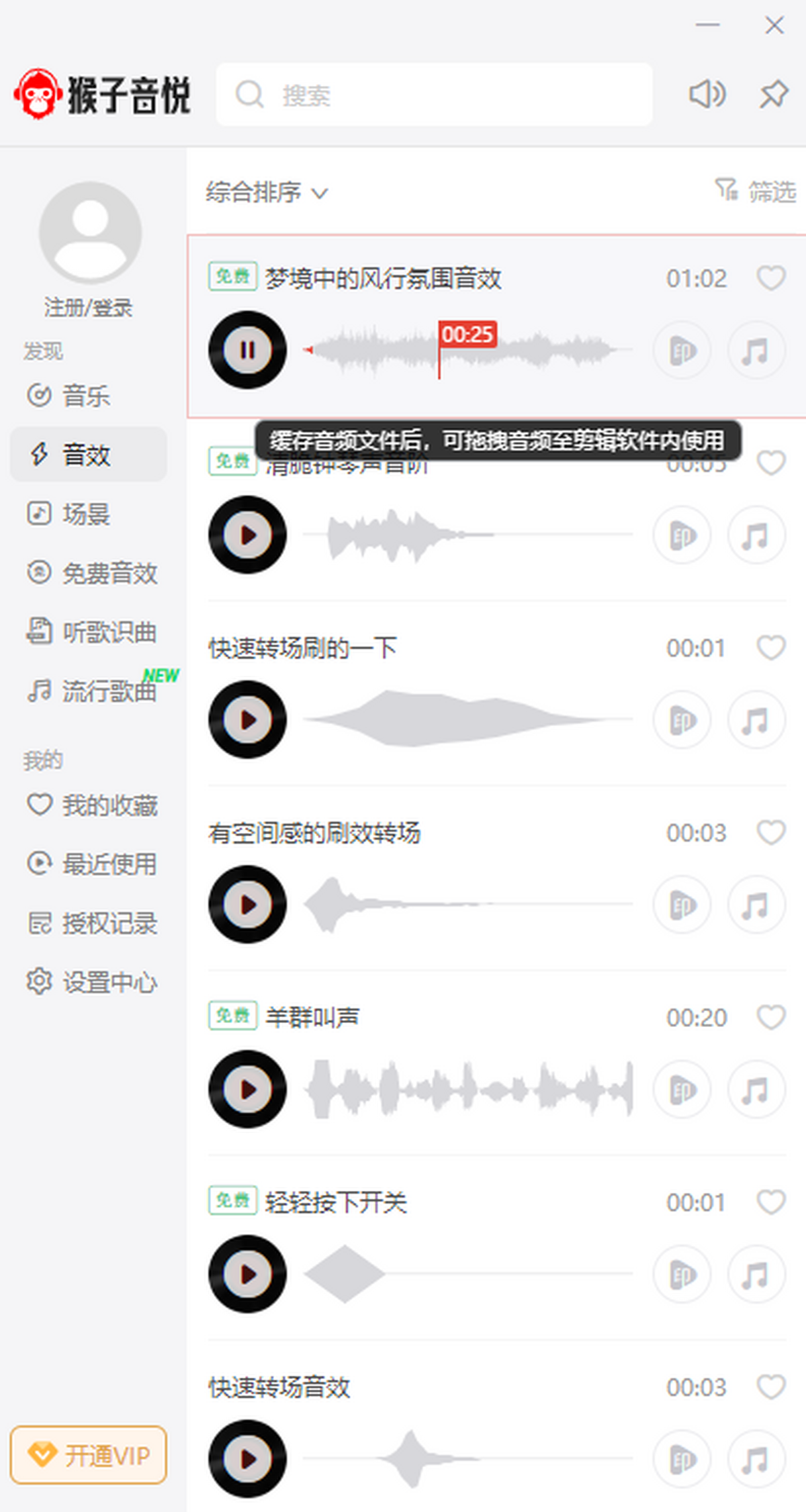Play the 羊群叫声 sound effect
Image resolution: width=806 pixels, height=1512 pixels.
[x=247, y=1089]
